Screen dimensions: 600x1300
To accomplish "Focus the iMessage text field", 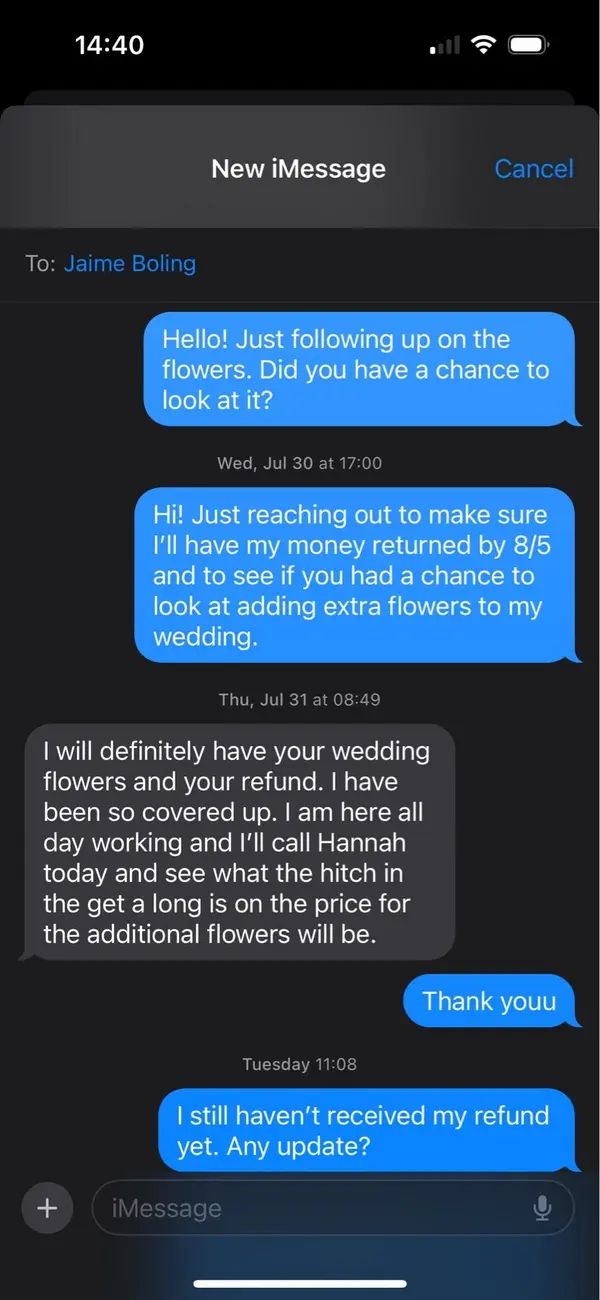I will pos(333,1208).
